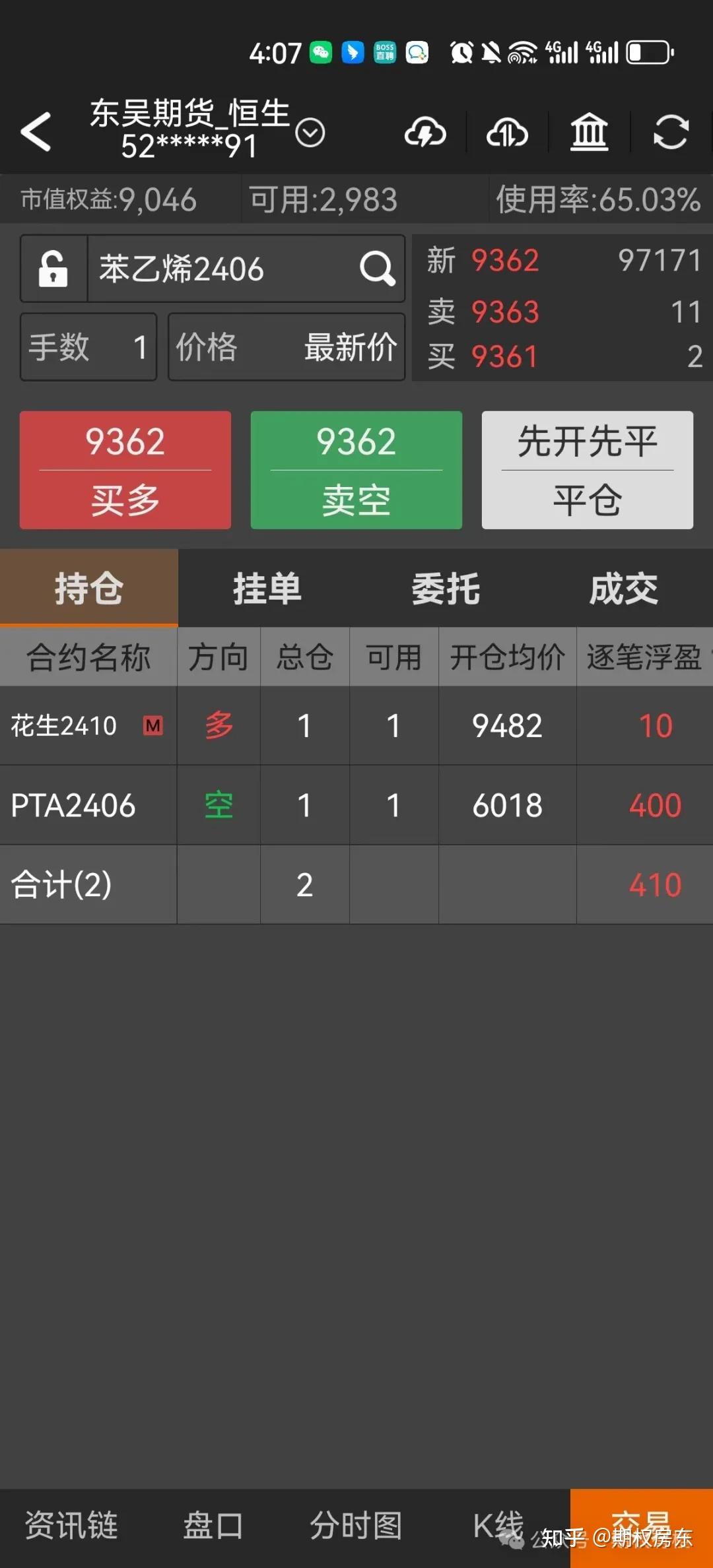Image resolution: width=713 pixels, height=1568 pixels.
Task: Switch to the 委托 tab
Action: click(446, 588)
